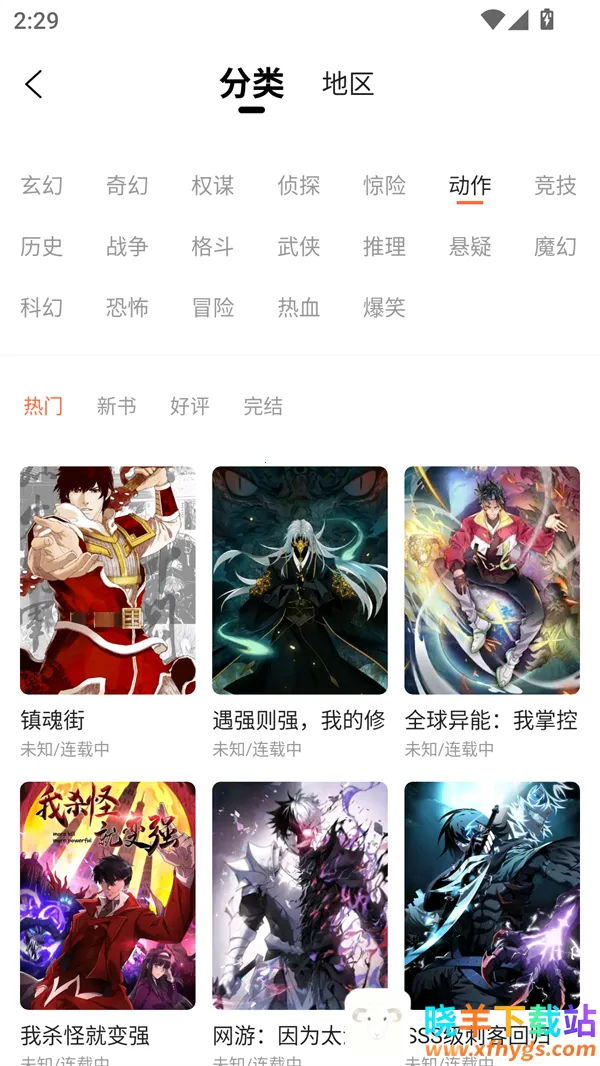
Task: Select the 武侠 genre filter
Action: pos(299,246)
